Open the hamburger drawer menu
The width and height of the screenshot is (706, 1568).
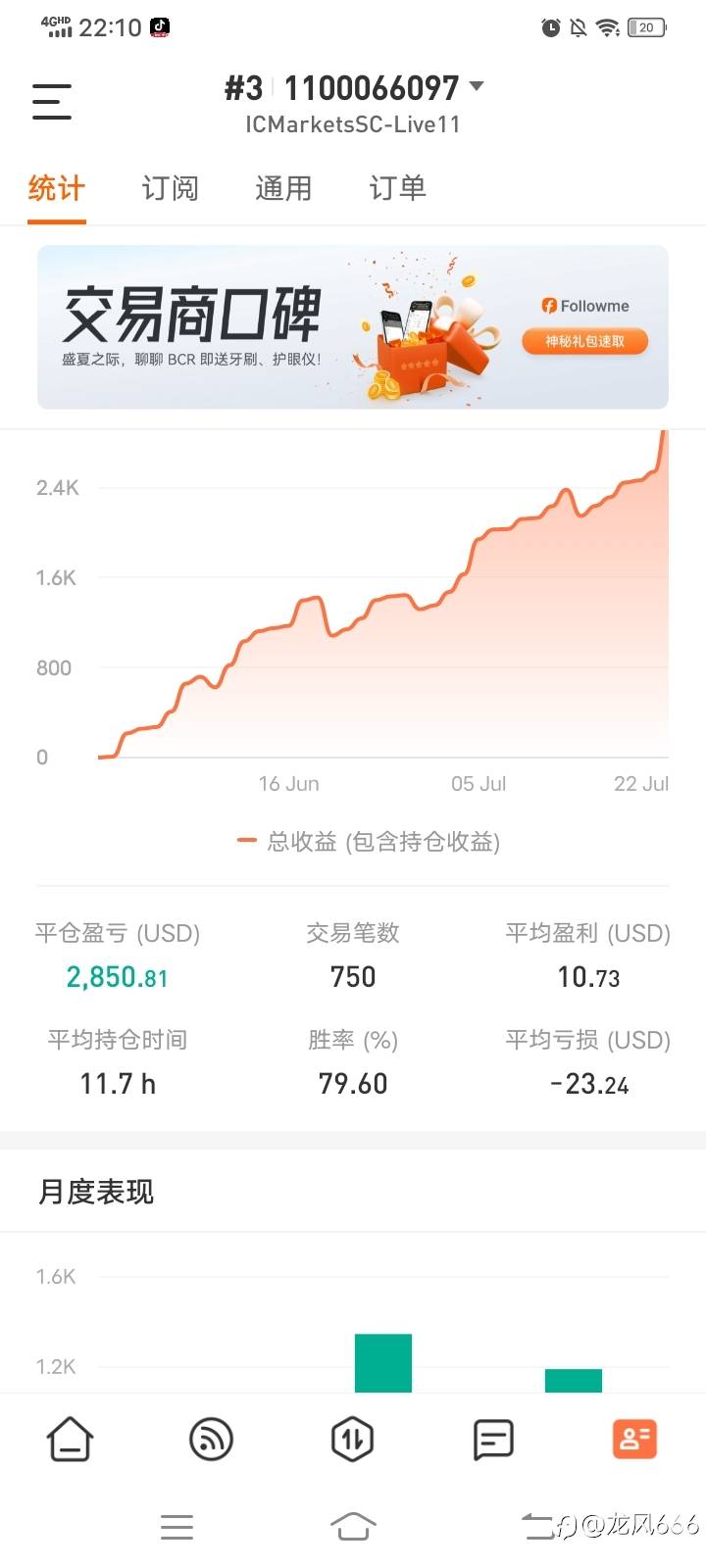point(52,102)
